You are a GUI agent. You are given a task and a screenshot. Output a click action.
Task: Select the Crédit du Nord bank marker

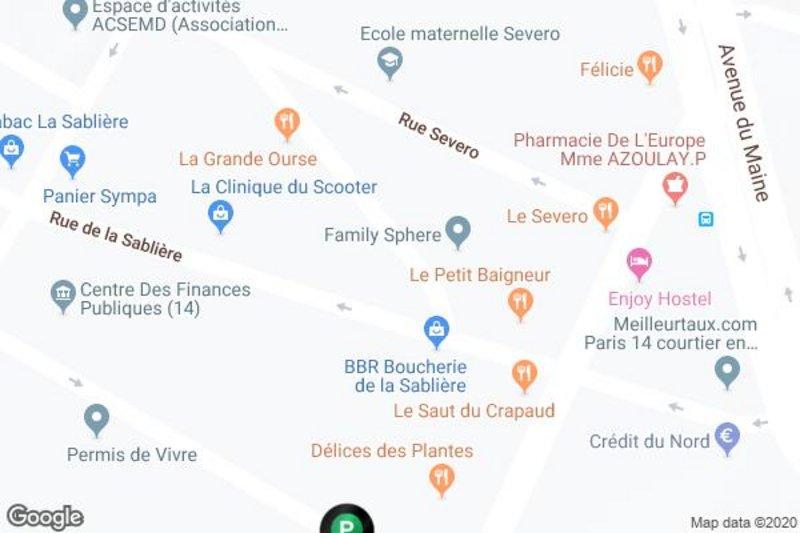click(x=727, y=438)
